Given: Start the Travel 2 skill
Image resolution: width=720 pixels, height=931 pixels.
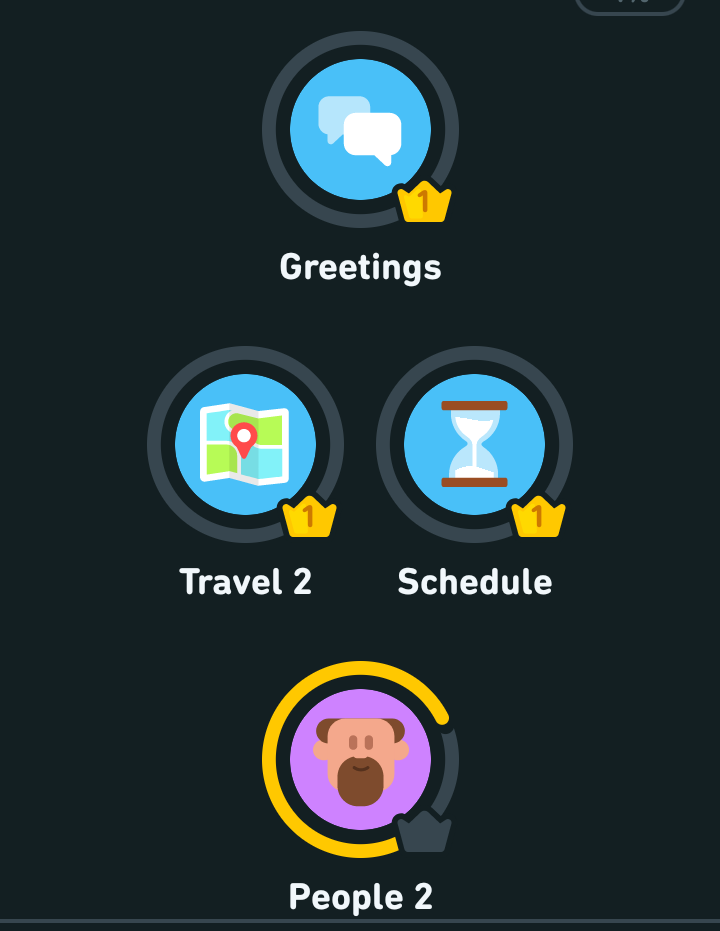Looking at the screenshot, I should pyautogui.click(x=245, y=444).
